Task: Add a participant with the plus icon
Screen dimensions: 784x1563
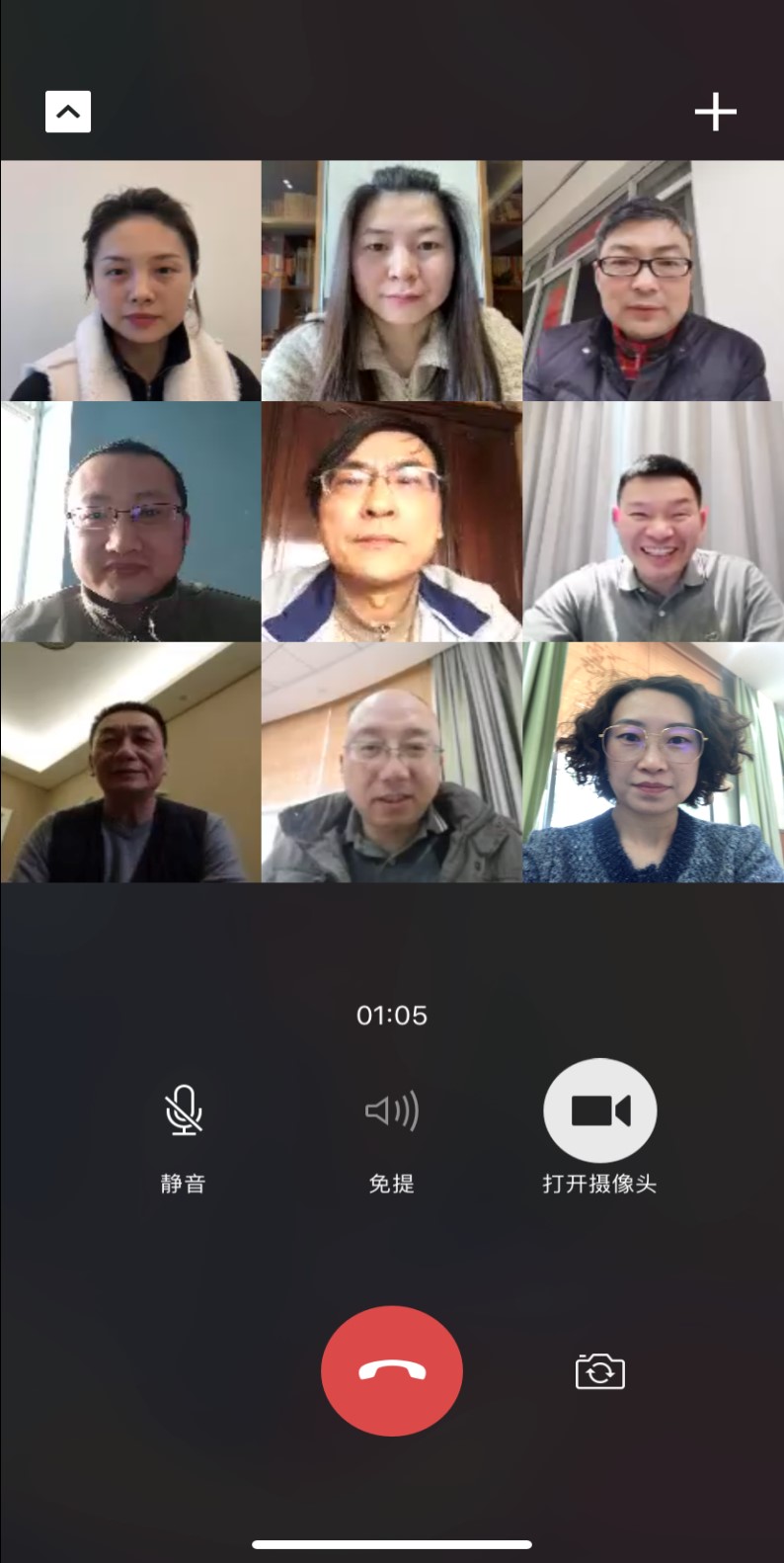Action: [715, 112]
